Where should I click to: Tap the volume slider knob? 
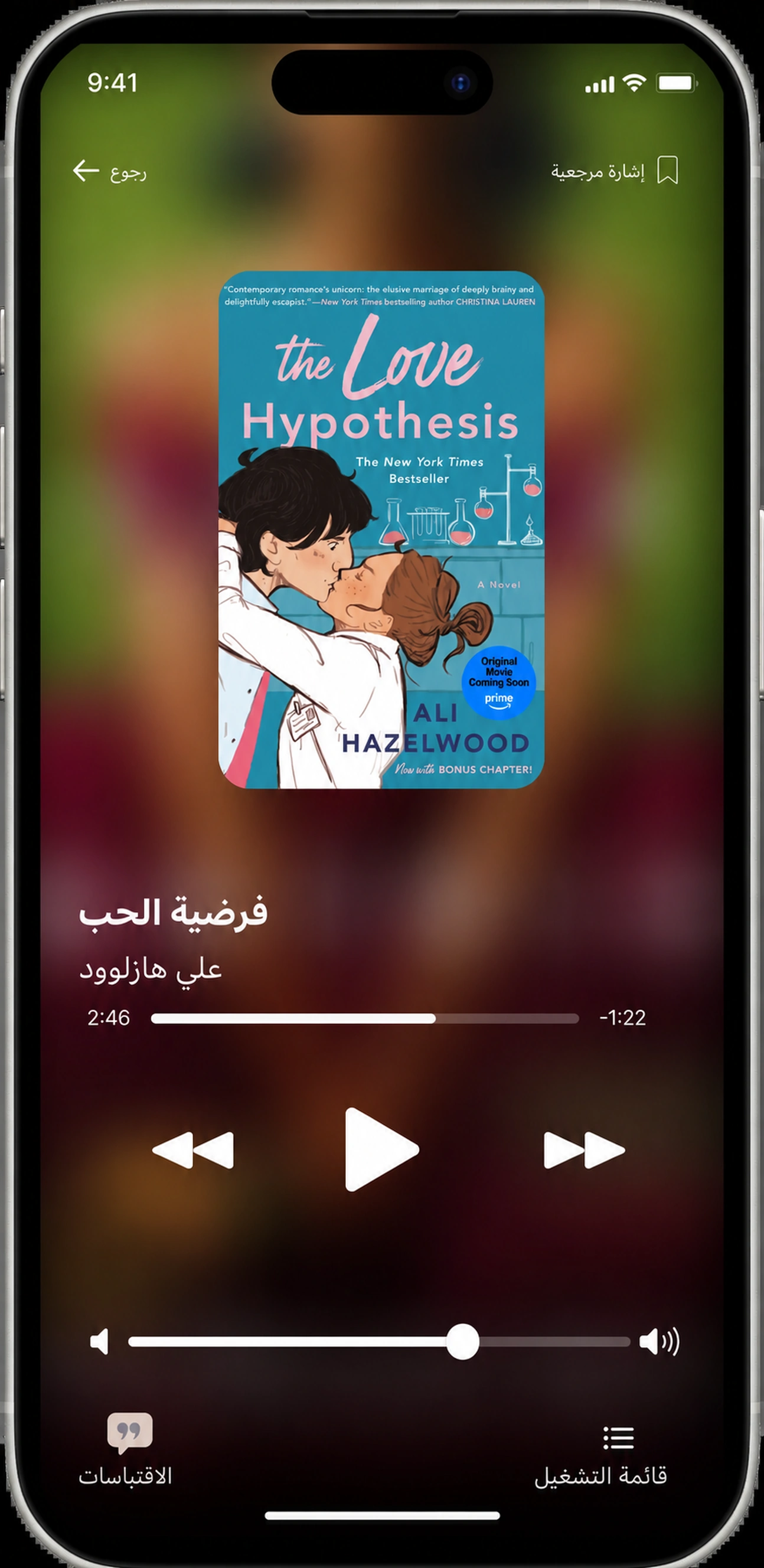(463, 1341)
